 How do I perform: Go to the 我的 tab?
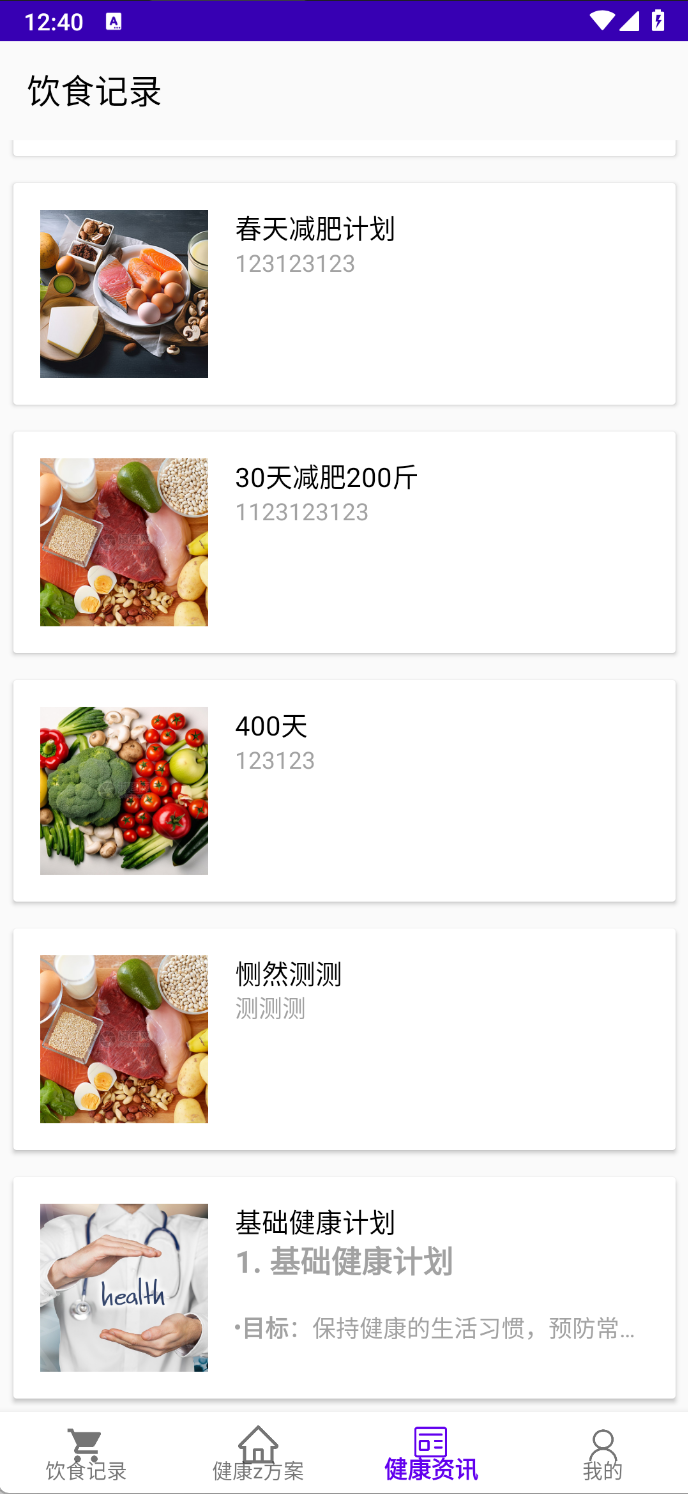[x=602, y=1454]
